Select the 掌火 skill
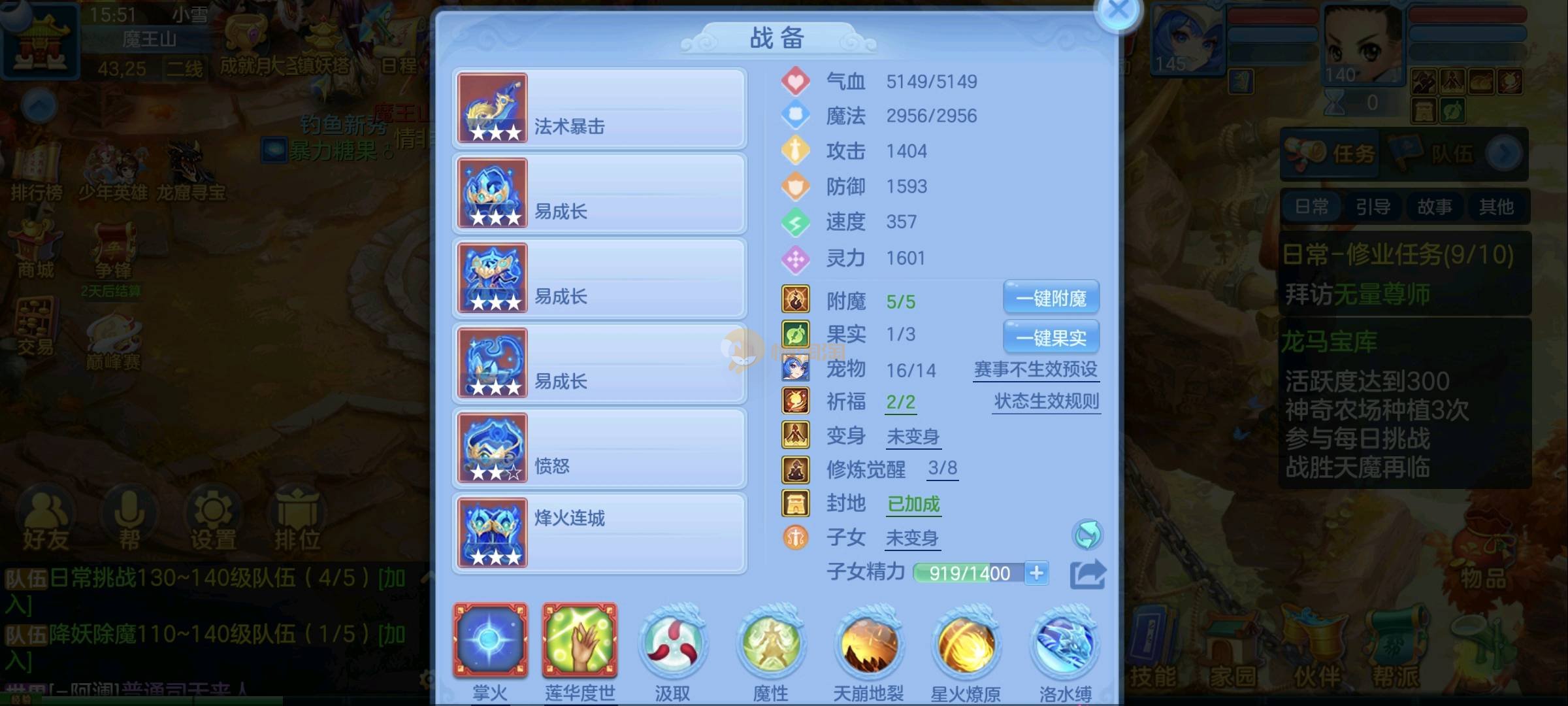Viewport: 1568px width, 706px height. click(490, 641)
